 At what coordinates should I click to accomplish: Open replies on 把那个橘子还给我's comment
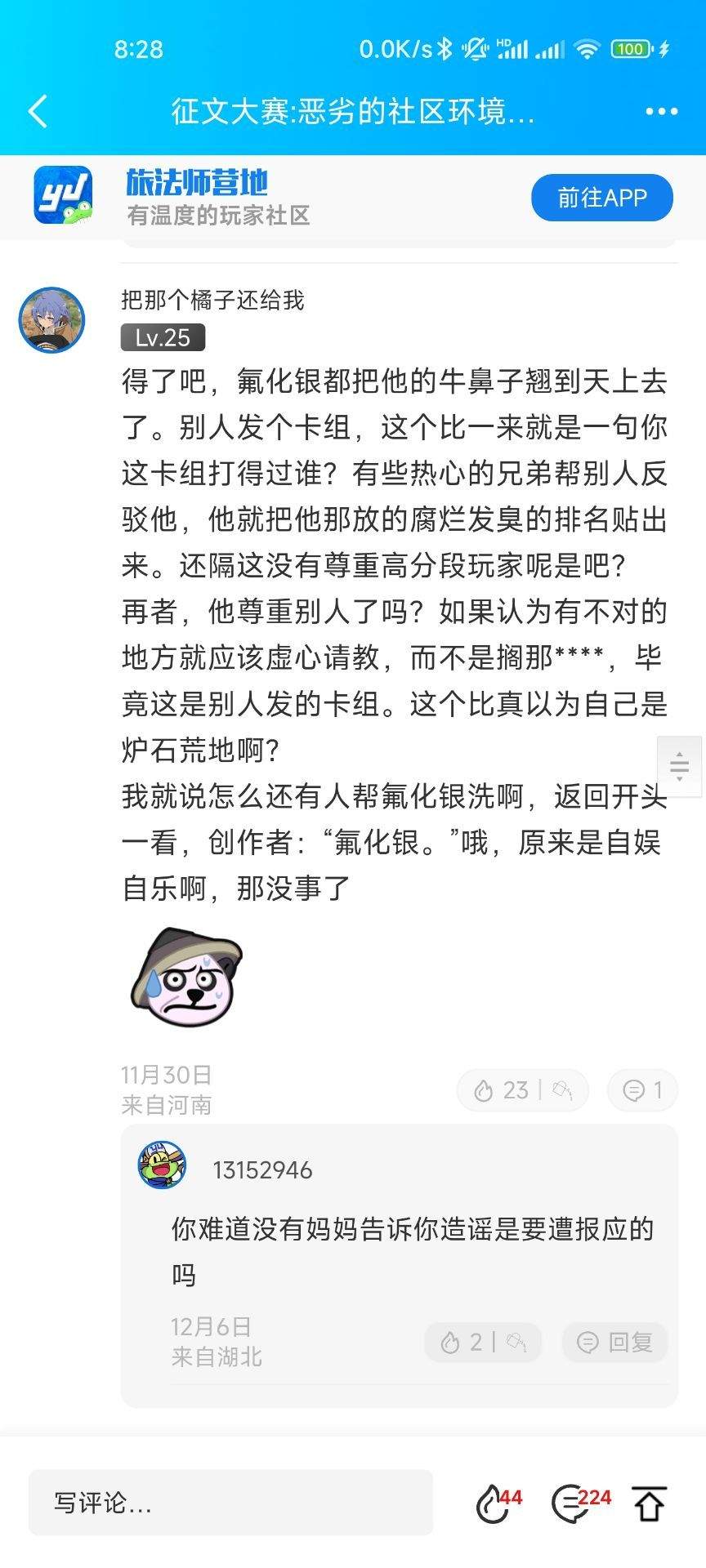[642, 1090]
